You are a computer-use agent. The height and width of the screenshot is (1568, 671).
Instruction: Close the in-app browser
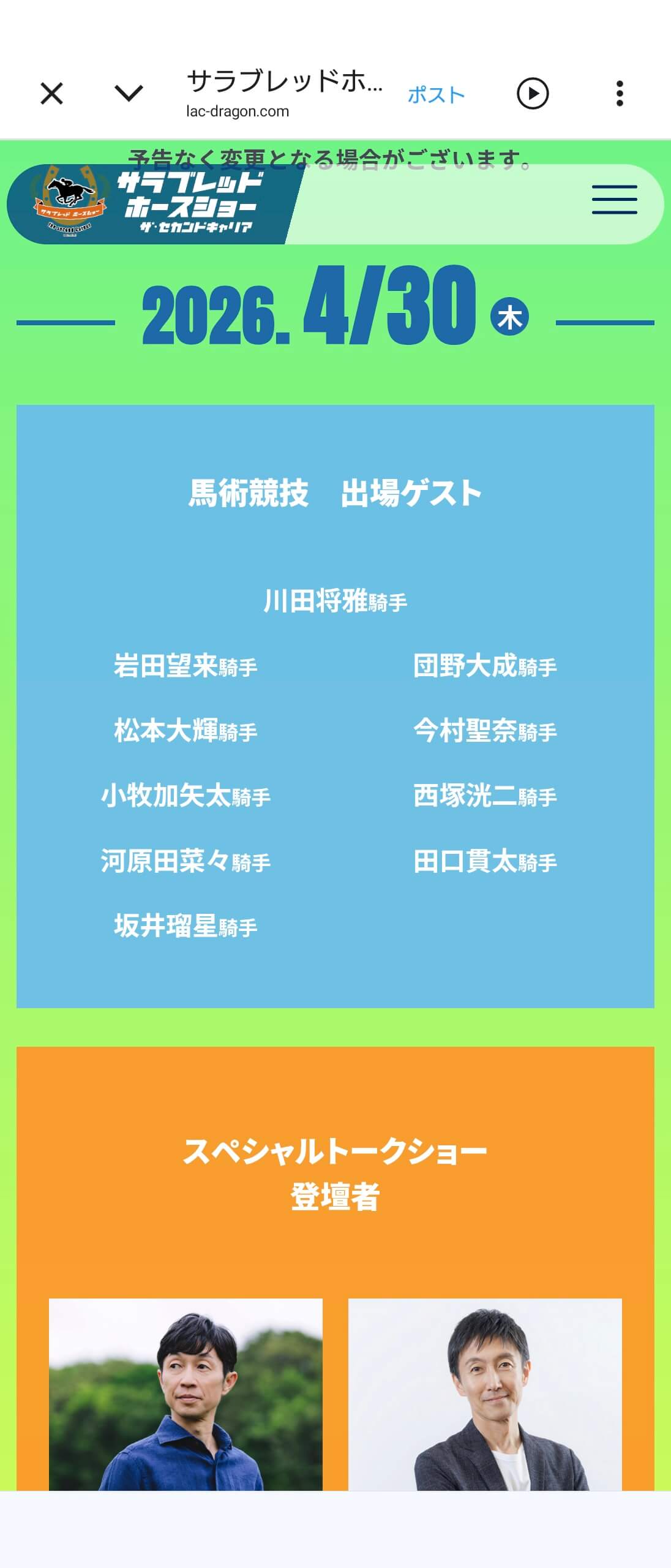point(51,94)
